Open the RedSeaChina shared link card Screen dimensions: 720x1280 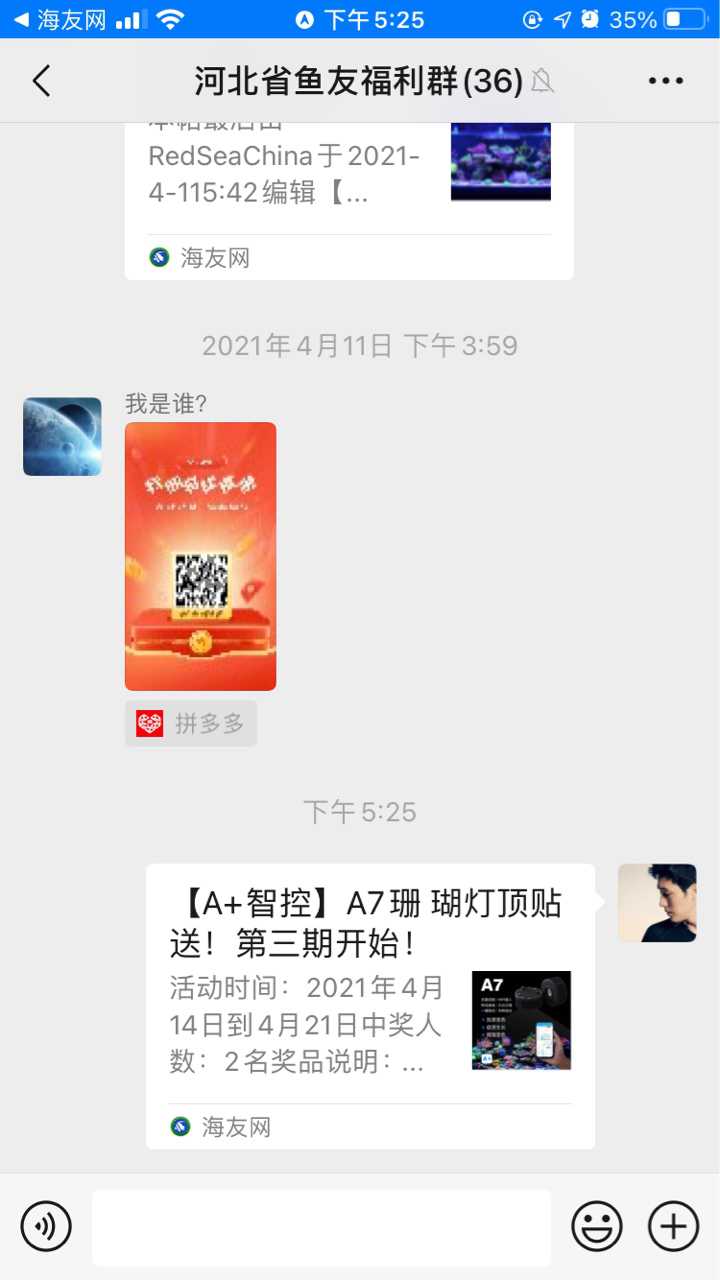pos(348,190)
